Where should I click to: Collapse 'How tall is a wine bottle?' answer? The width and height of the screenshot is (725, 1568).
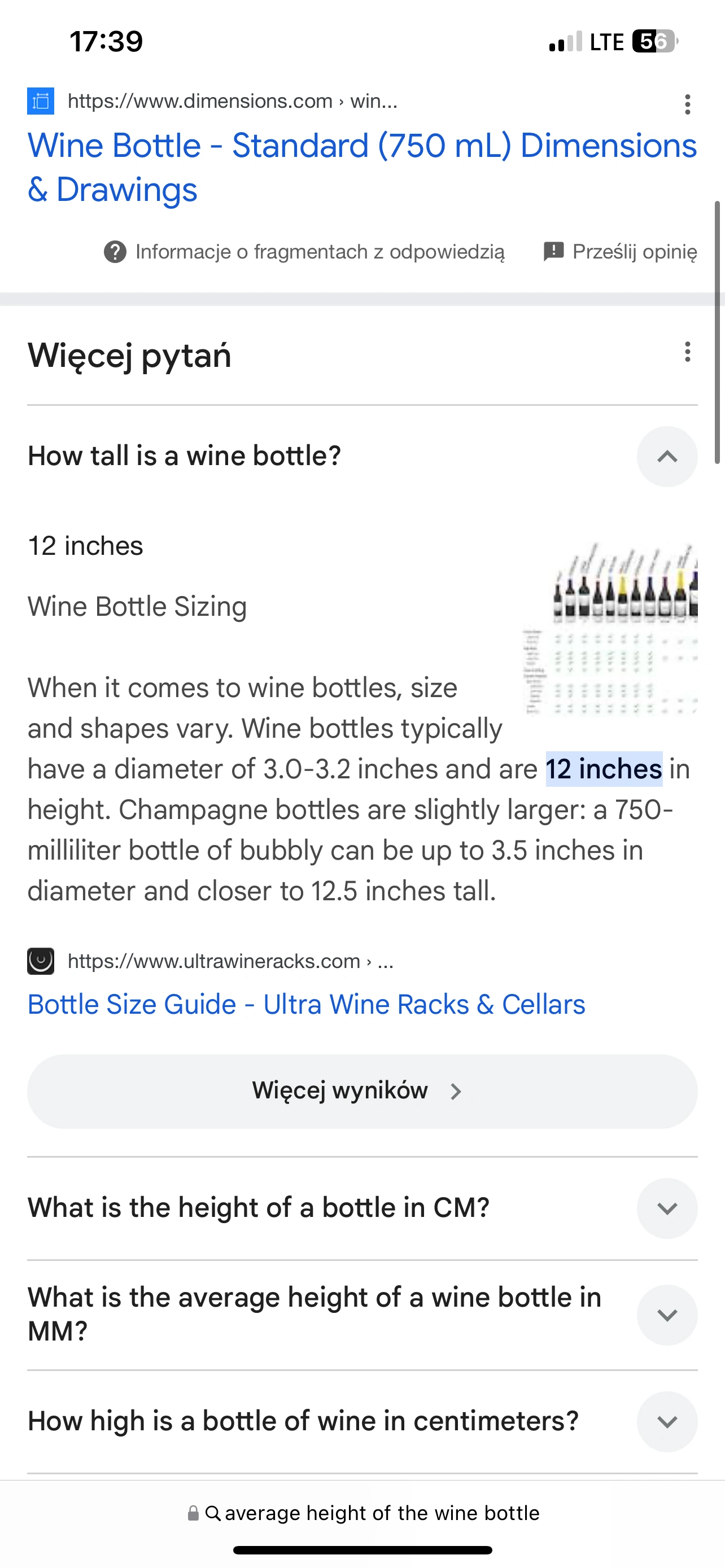(x=667, y=457)
